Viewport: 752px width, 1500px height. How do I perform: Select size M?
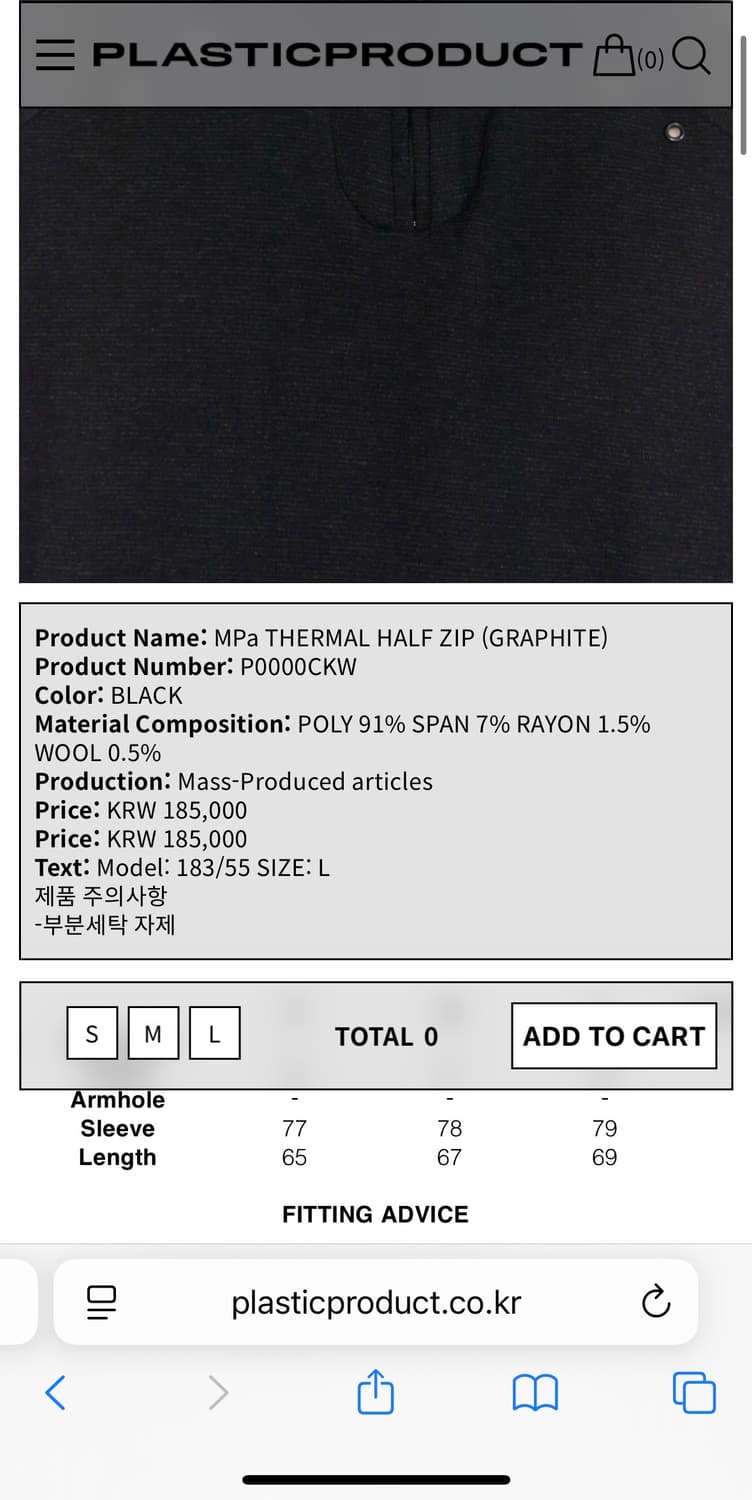[153, 1035]
